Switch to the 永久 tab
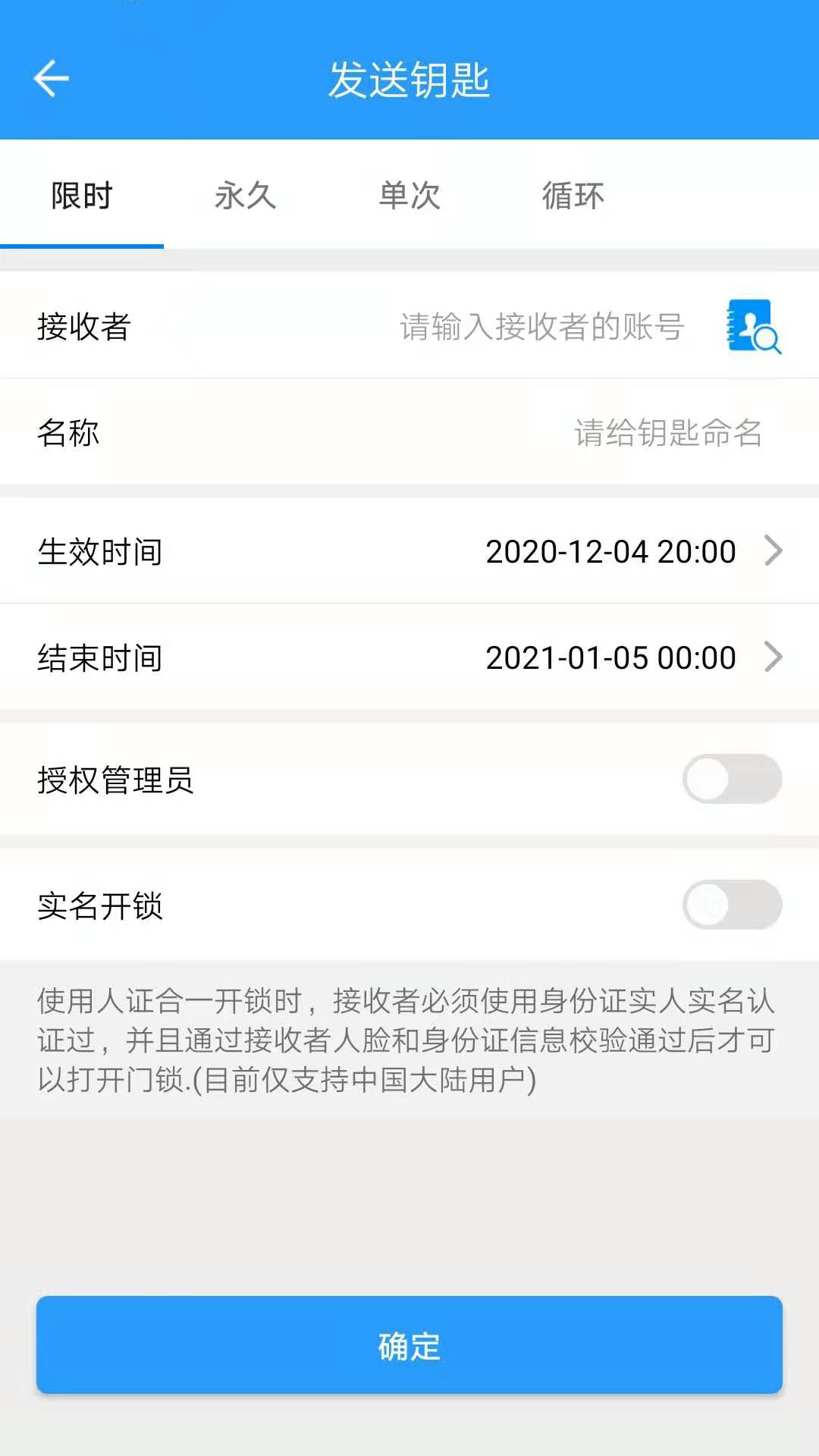This screenshot has width=819, height=1456. pyautogui.click(x=246, y=196)
